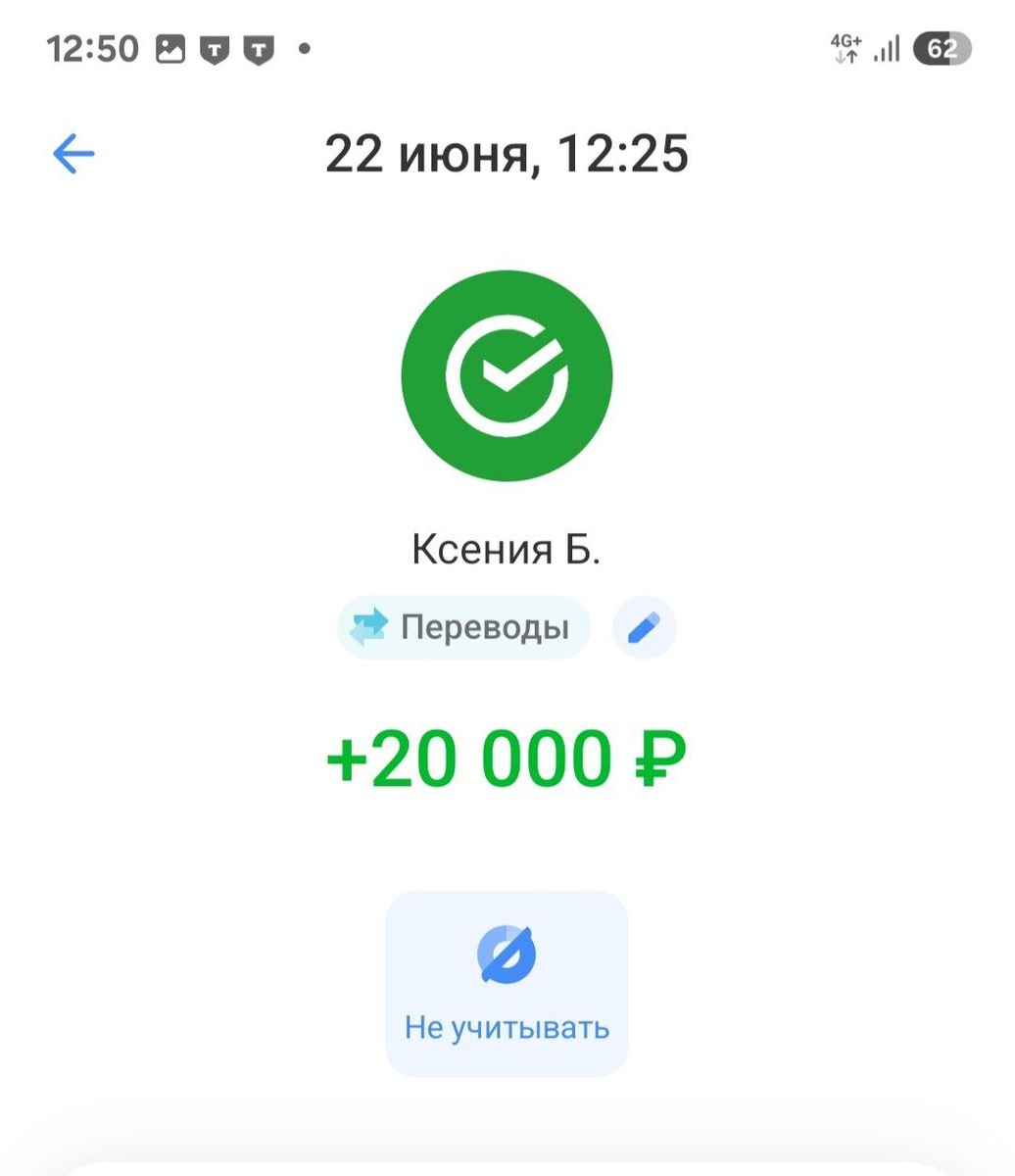
Task: Tap the small notification dot in status bar
Action: [x=305, y=48]
